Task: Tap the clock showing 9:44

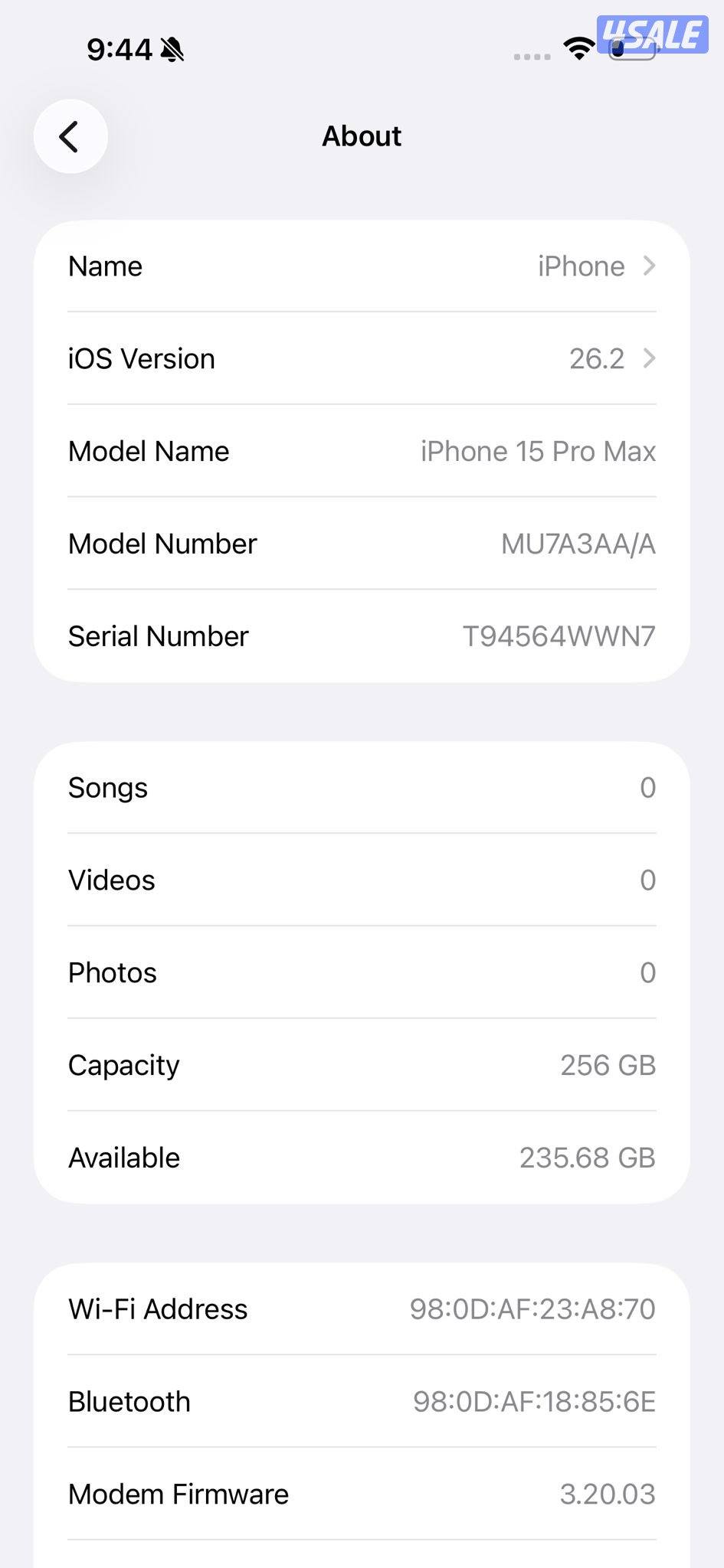Action: click(x=120, y=48)
